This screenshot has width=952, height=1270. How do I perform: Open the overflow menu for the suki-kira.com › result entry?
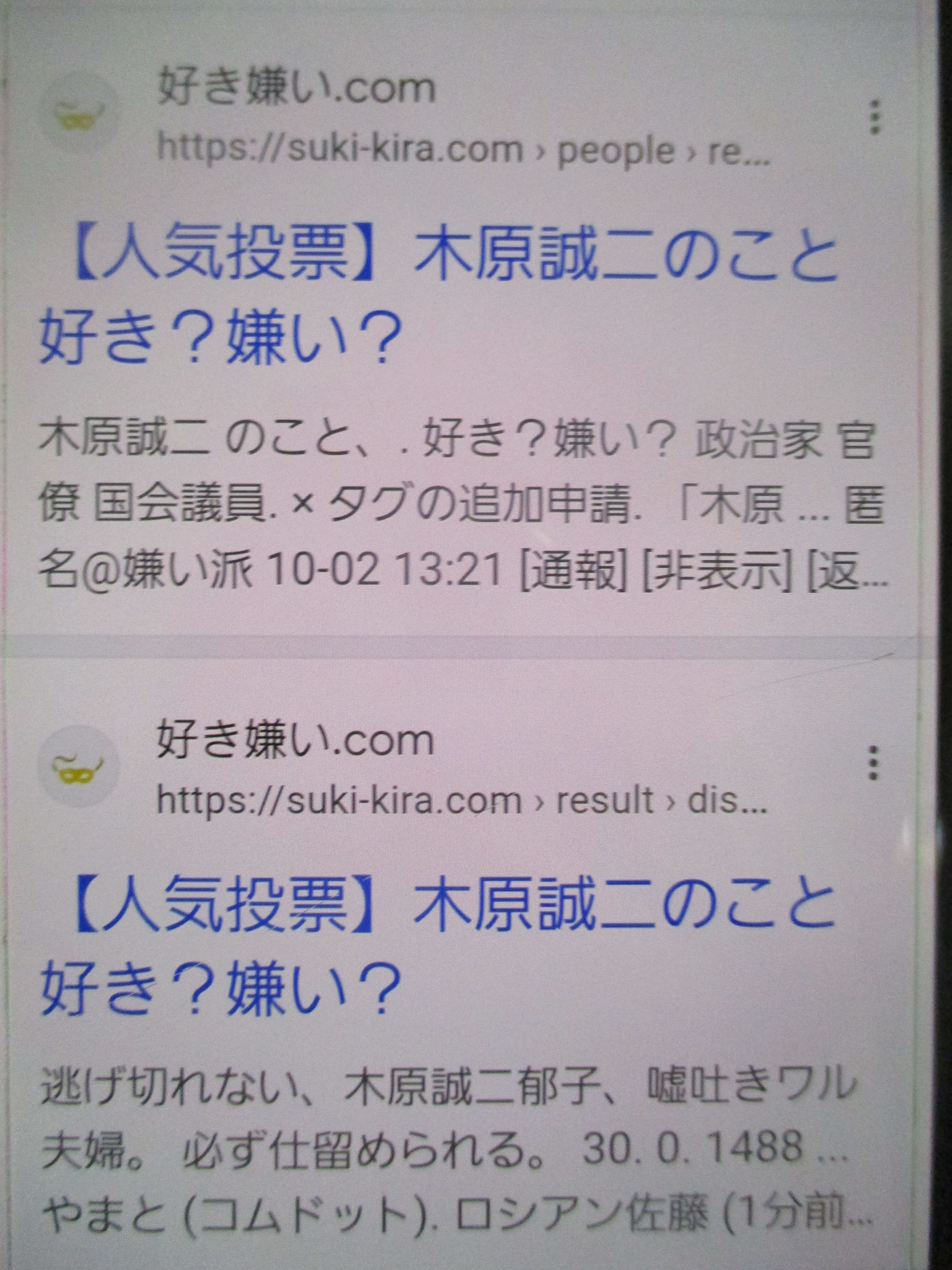coord(873,763)
